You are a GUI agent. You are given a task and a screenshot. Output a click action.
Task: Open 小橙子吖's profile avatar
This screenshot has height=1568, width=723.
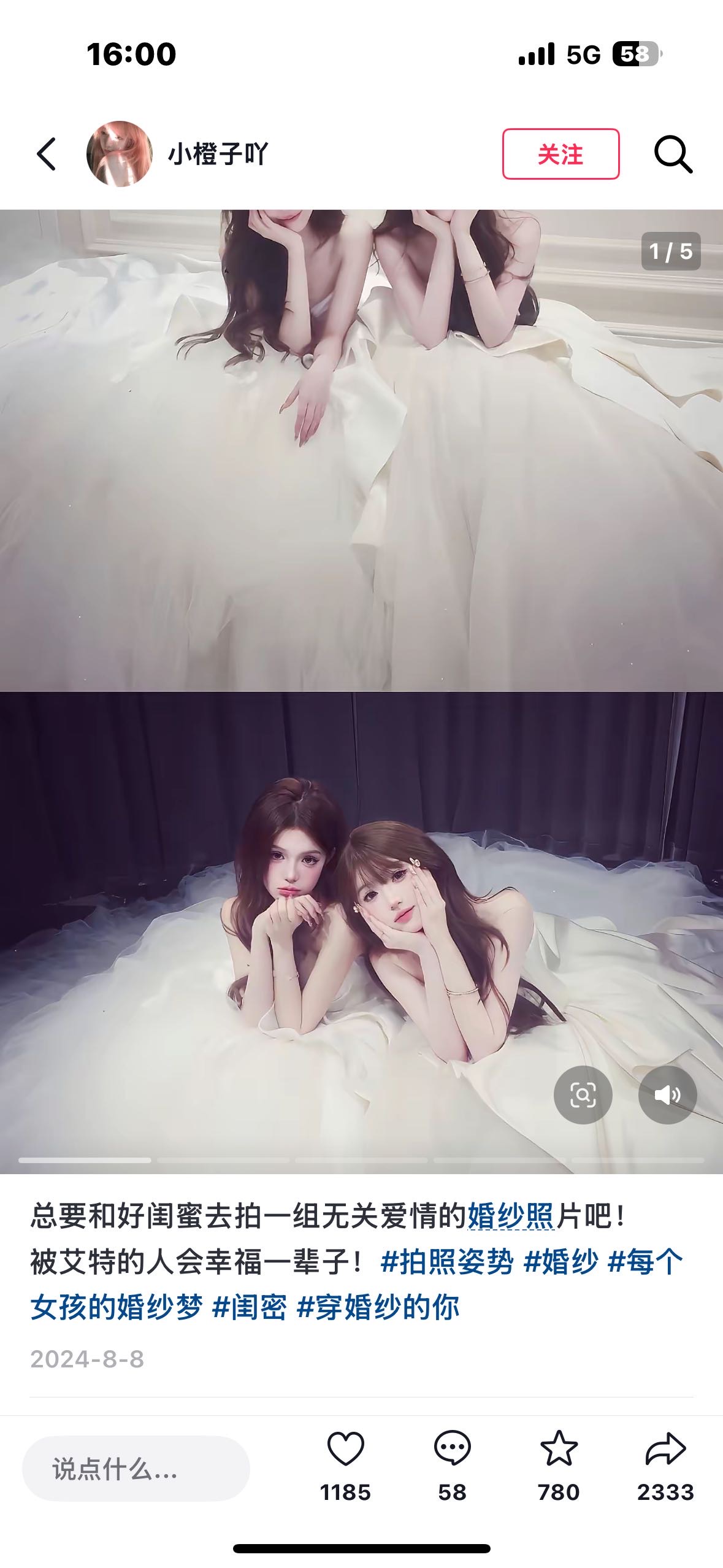[120, 153]
